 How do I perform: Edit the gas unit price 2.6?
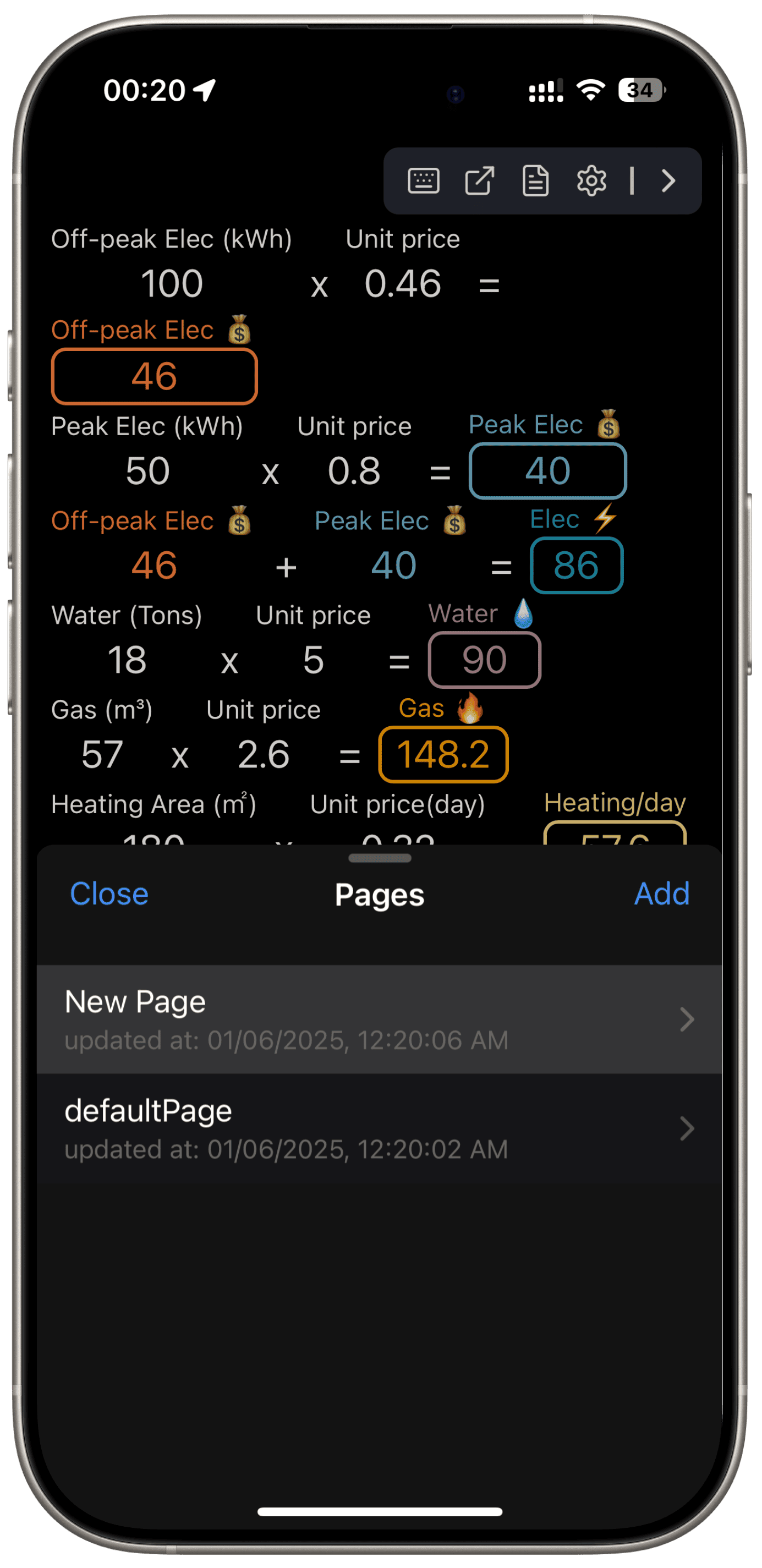[x=263, y=755]
